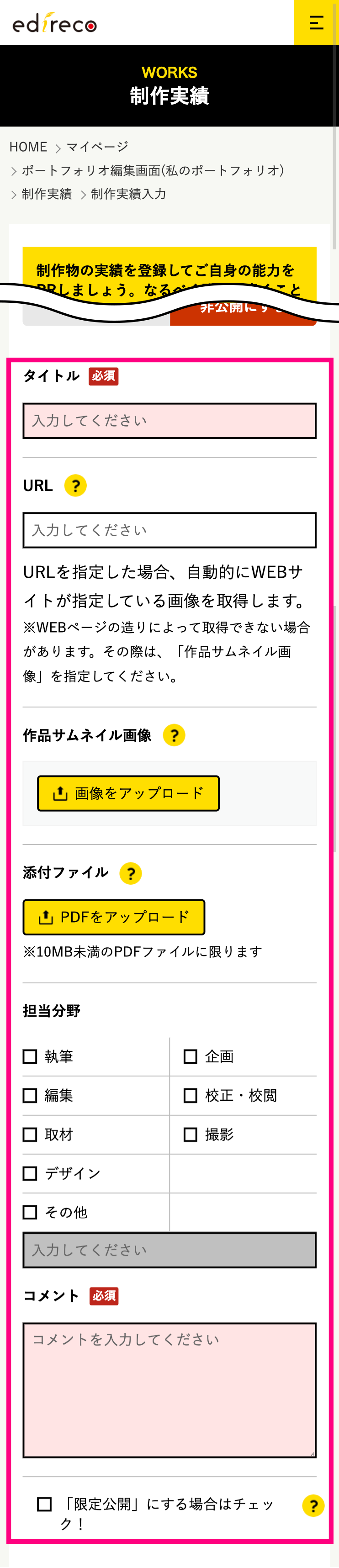339x1568 pixels.
Task: Open the help icon next to 作品サムネイル画像
Action: [x=174, y=735]
